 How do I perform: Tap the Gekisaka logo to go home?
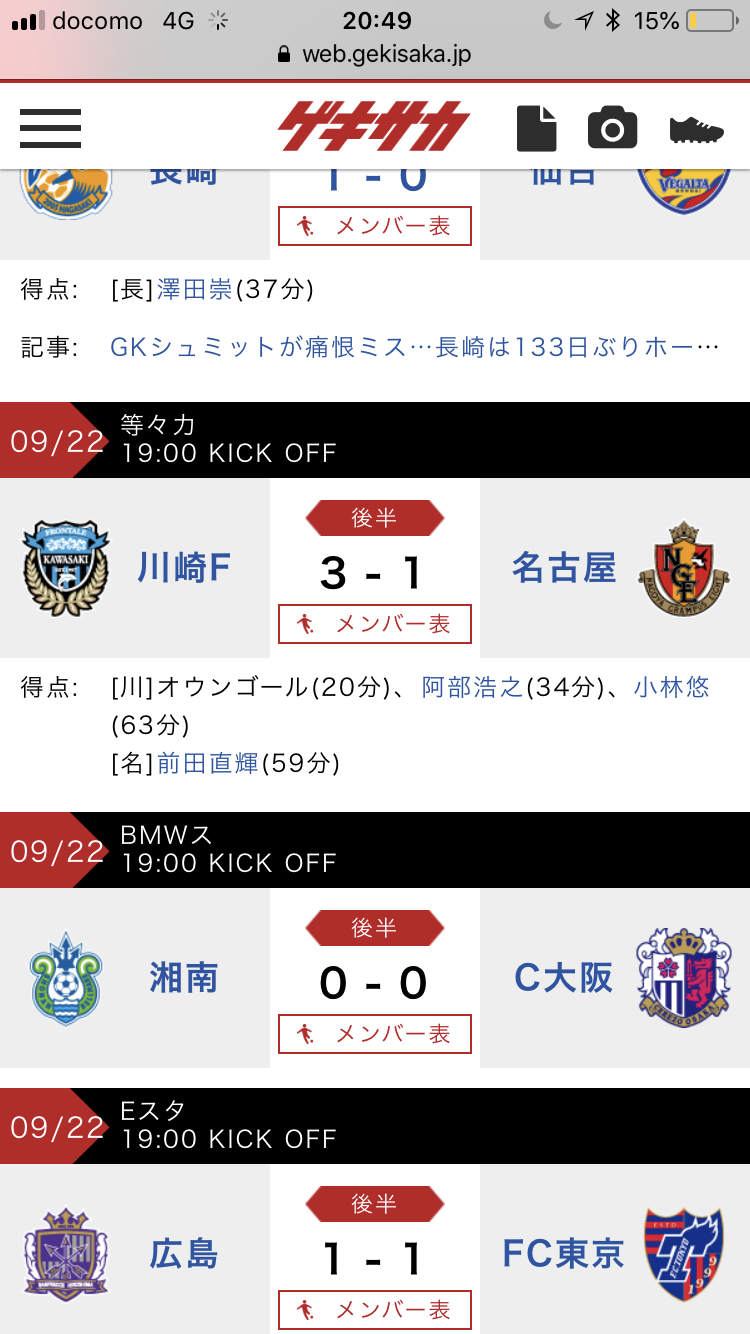(x=374, y=127)
